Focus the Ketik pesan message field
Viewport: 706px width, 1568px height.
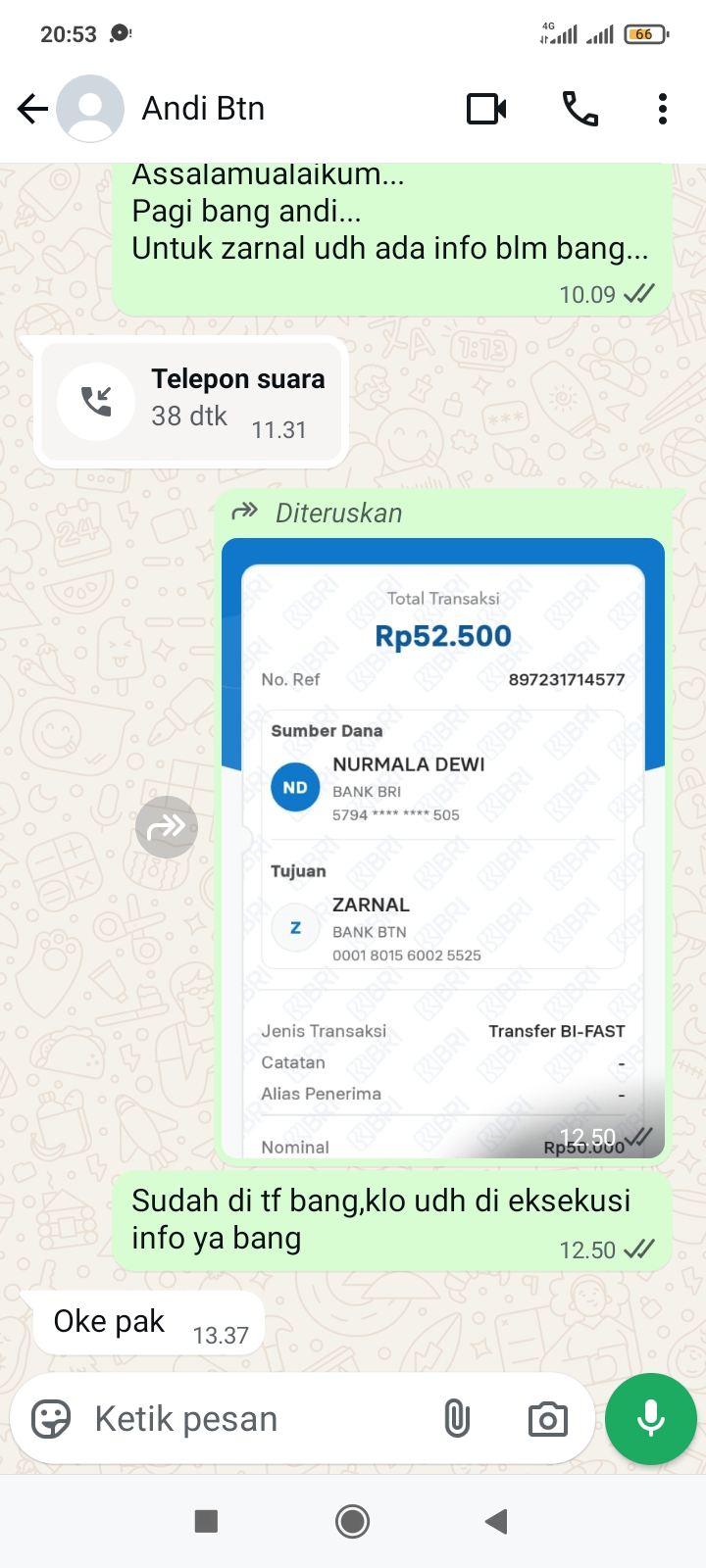coord(245,1418)
